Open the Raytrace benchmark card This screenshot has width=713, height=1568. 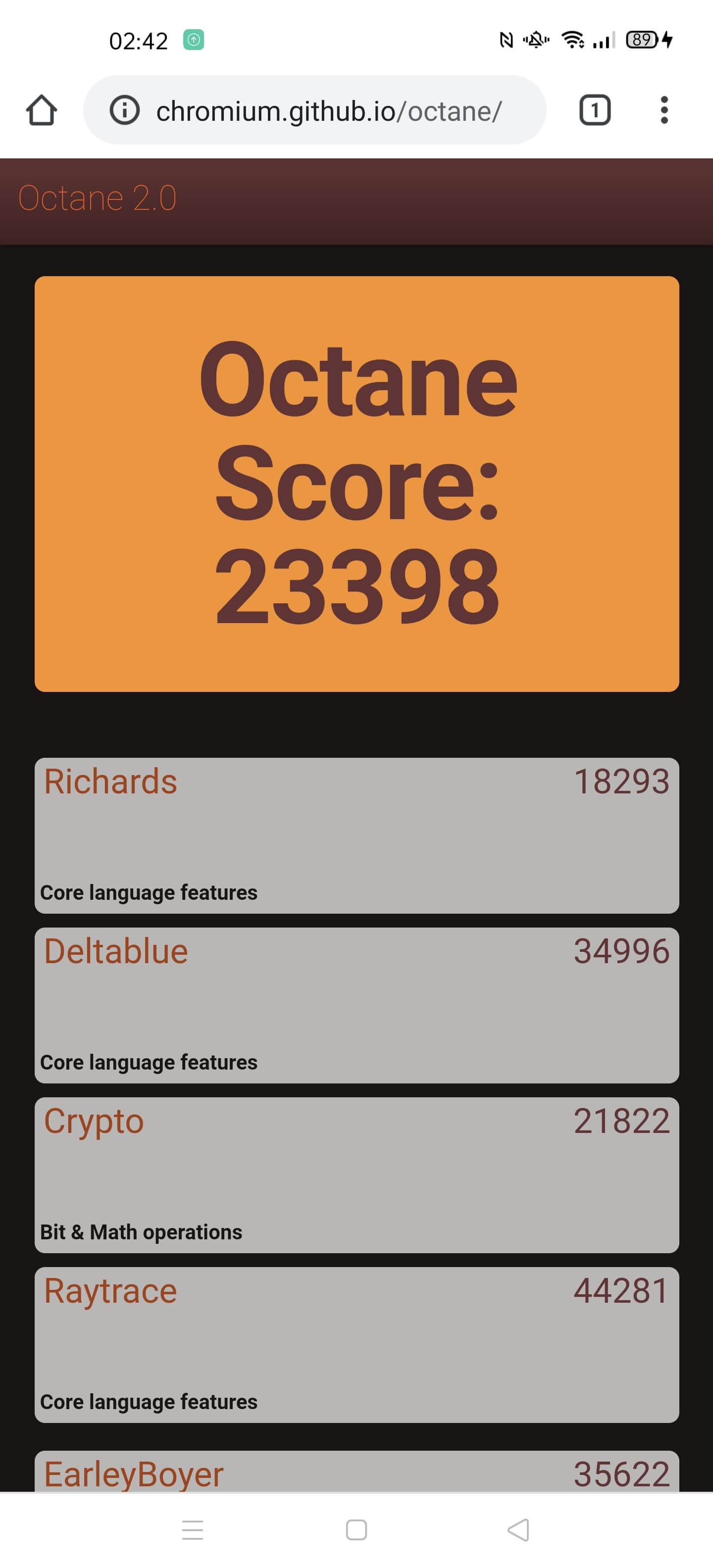pyautogui.click(x=357, y=1344)
